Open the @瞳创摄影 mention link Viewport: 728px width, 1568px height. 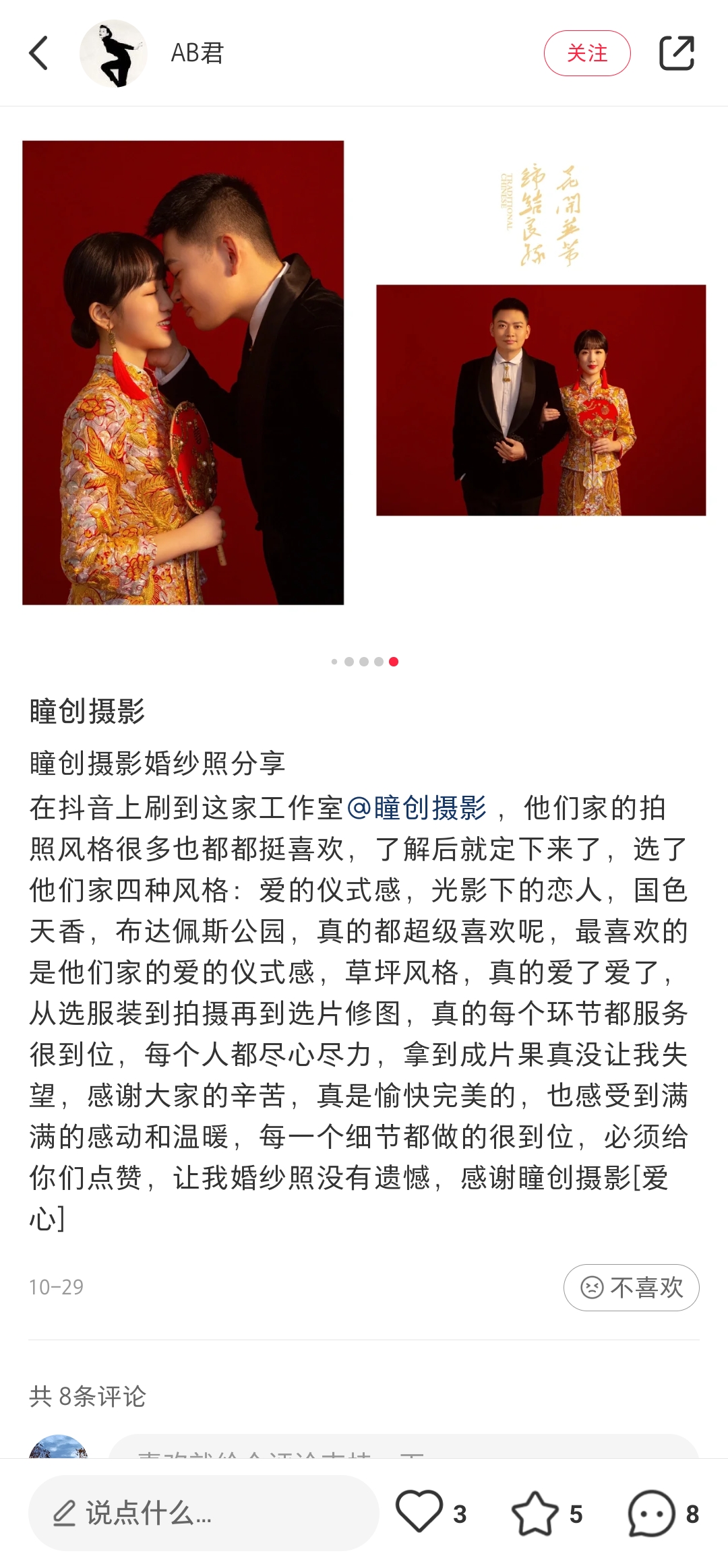417,808
